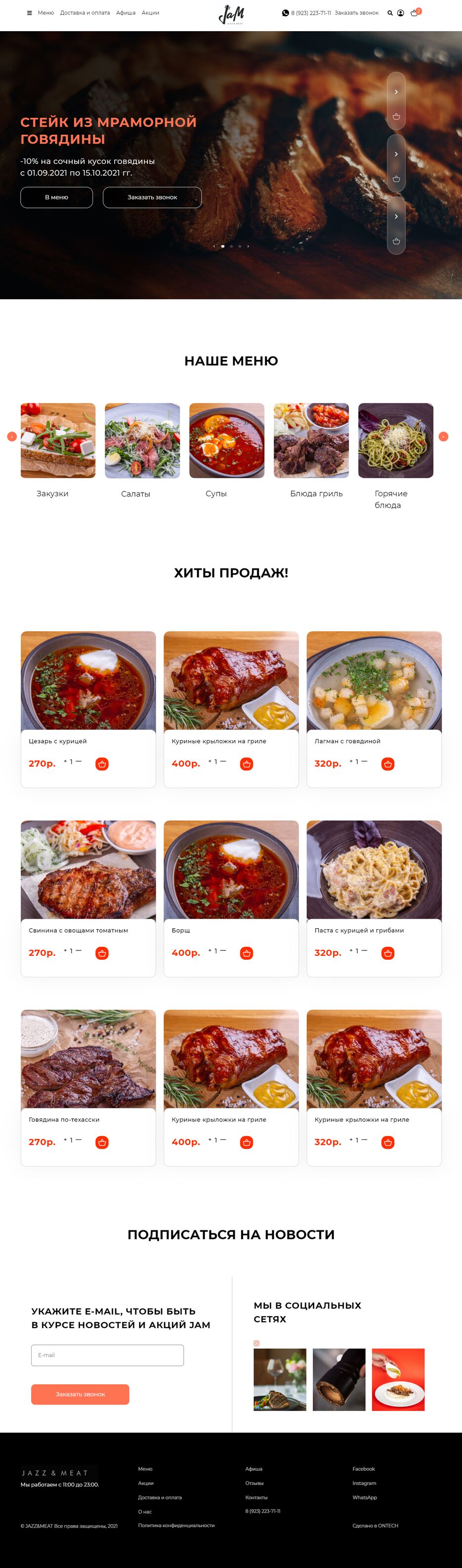462x1568 pixels.
Task: Open the Салаты menu category
Action: (x=142, y=441)
